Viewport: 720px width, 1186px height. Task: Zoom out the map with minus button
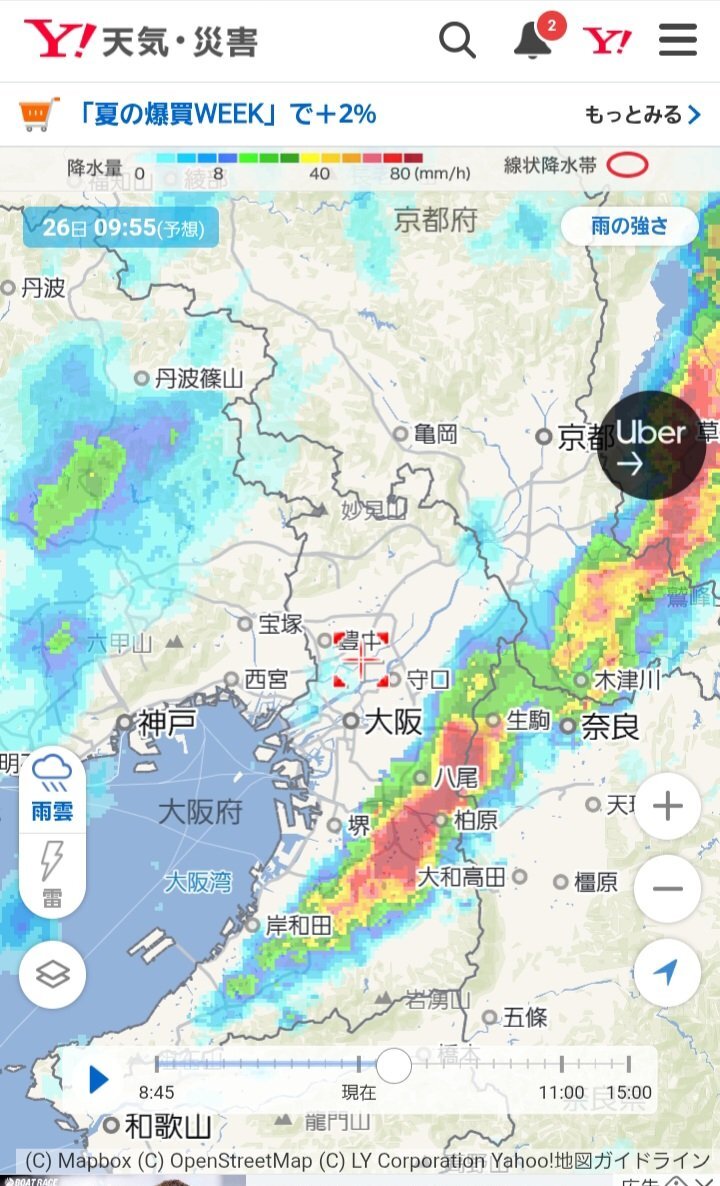click(667, 889)
